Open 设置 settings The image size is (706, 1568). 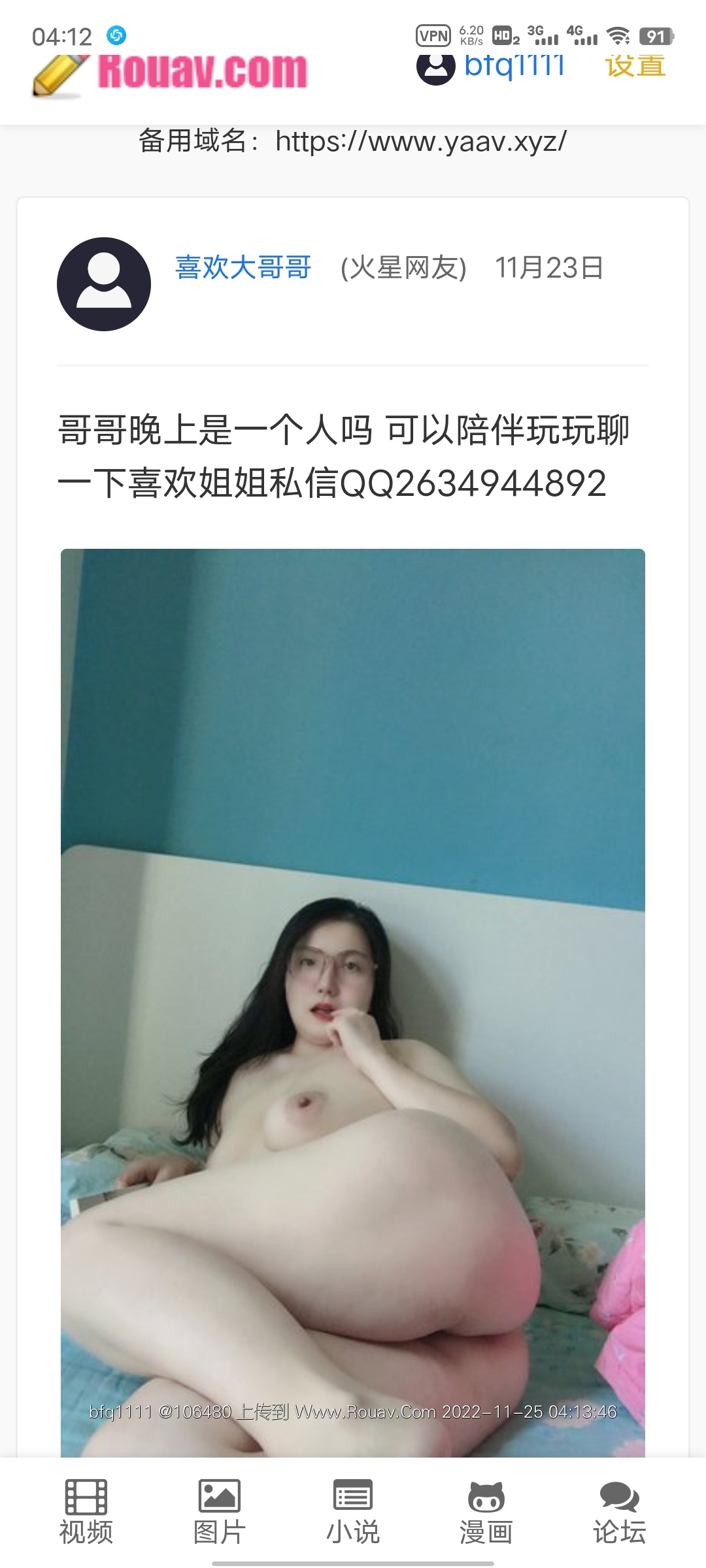point(635,67)
